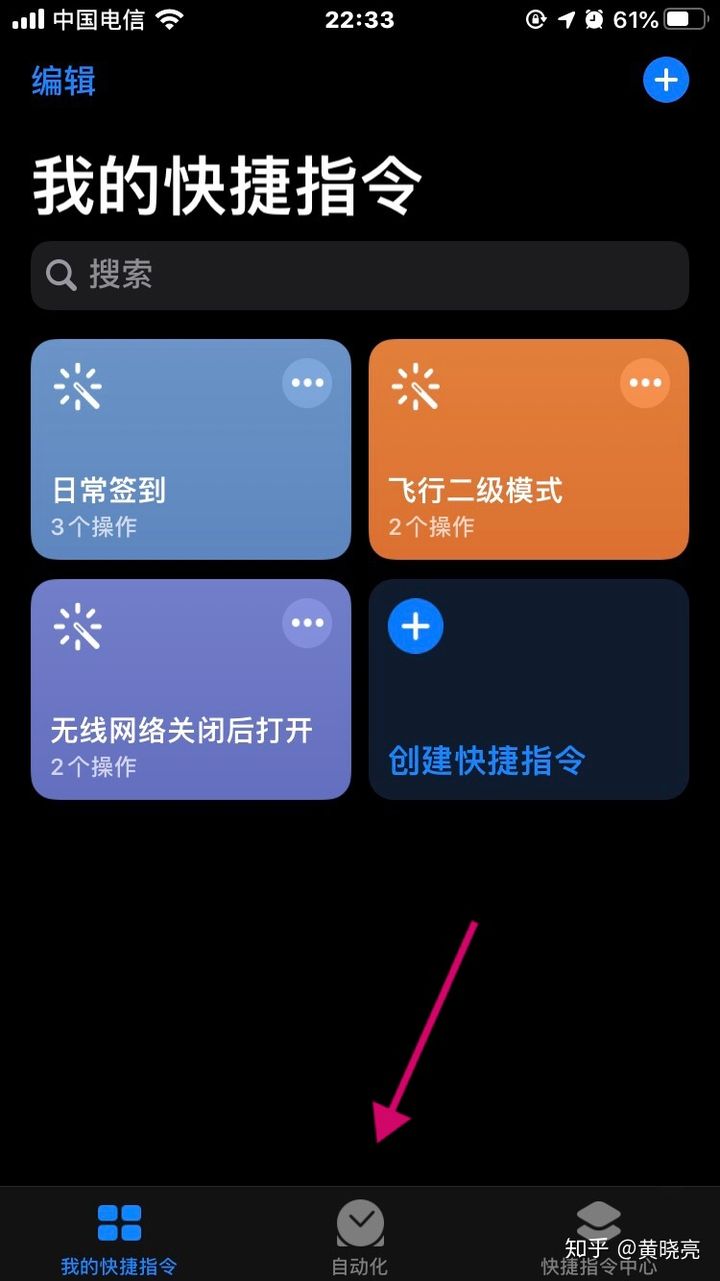Open options for the 飞行二级模式 shortcut
This screenshot has width=720, height=1281.
tap(645, 382)
